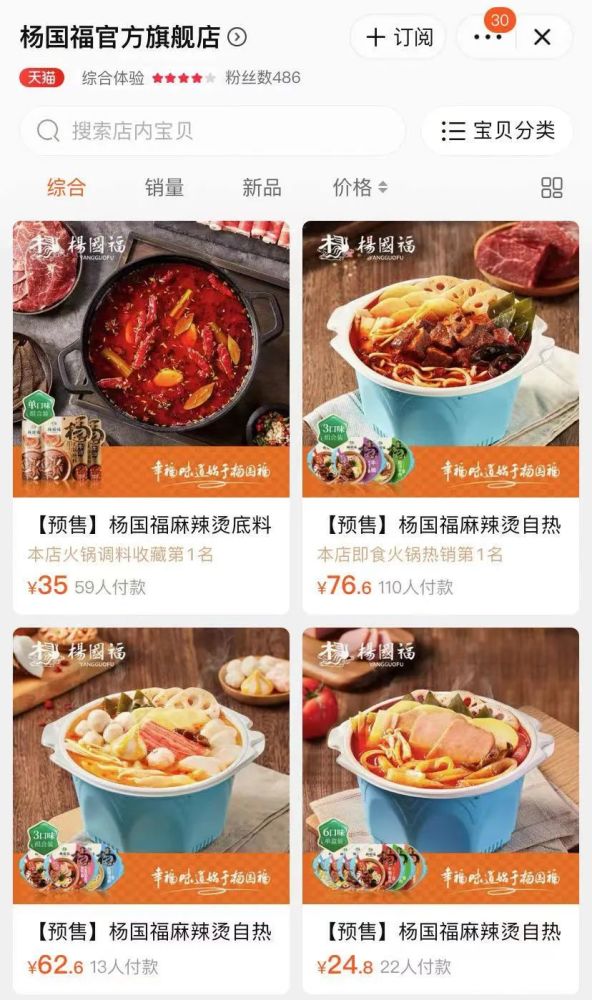Sort by 价格

(360, 188)
